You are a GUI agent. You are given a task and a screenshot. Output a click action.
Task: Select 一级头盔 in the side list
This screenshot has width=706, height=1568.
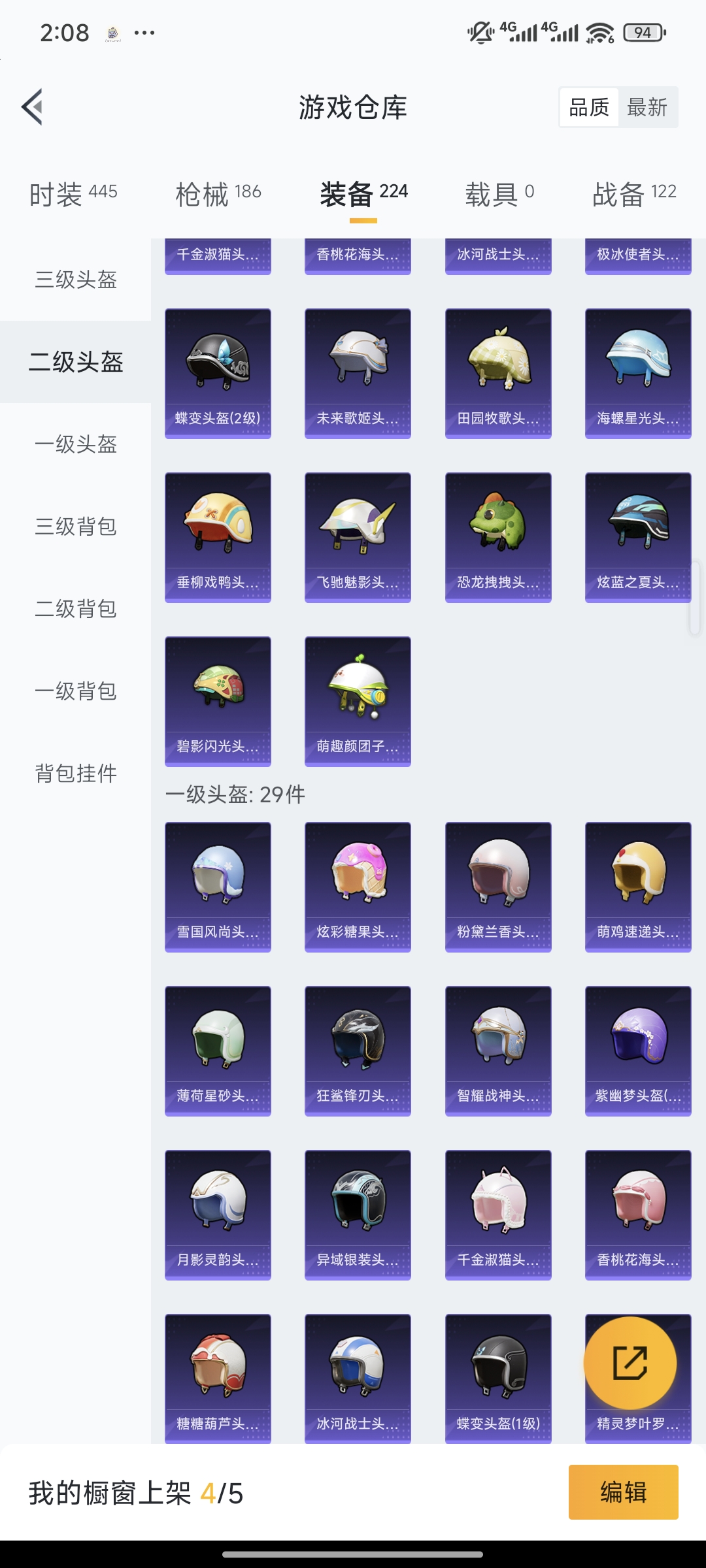[x=76, y=444]
